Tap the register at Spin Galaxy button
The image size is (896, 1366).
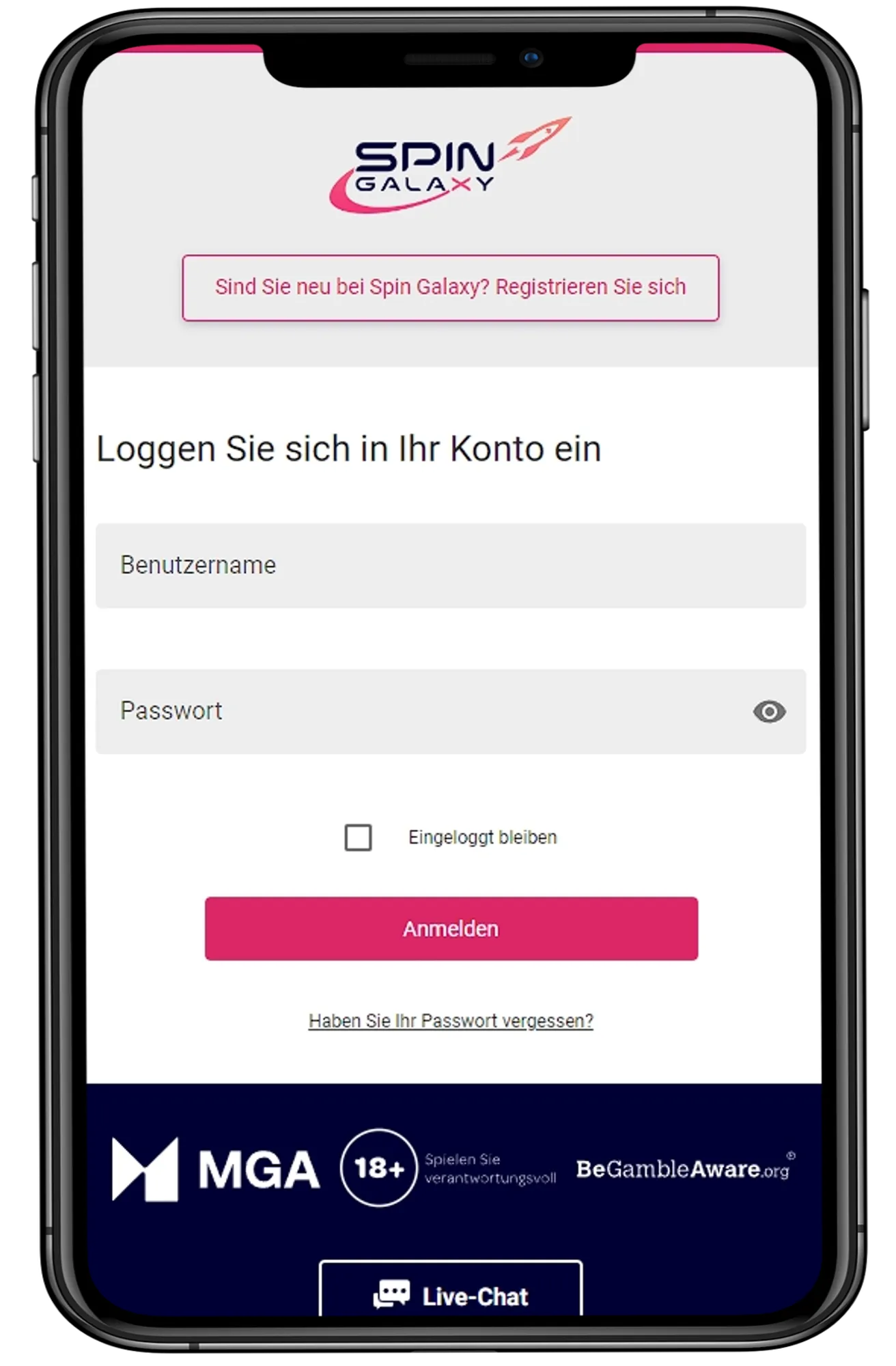pyautogui.click(x=450, y=288)
